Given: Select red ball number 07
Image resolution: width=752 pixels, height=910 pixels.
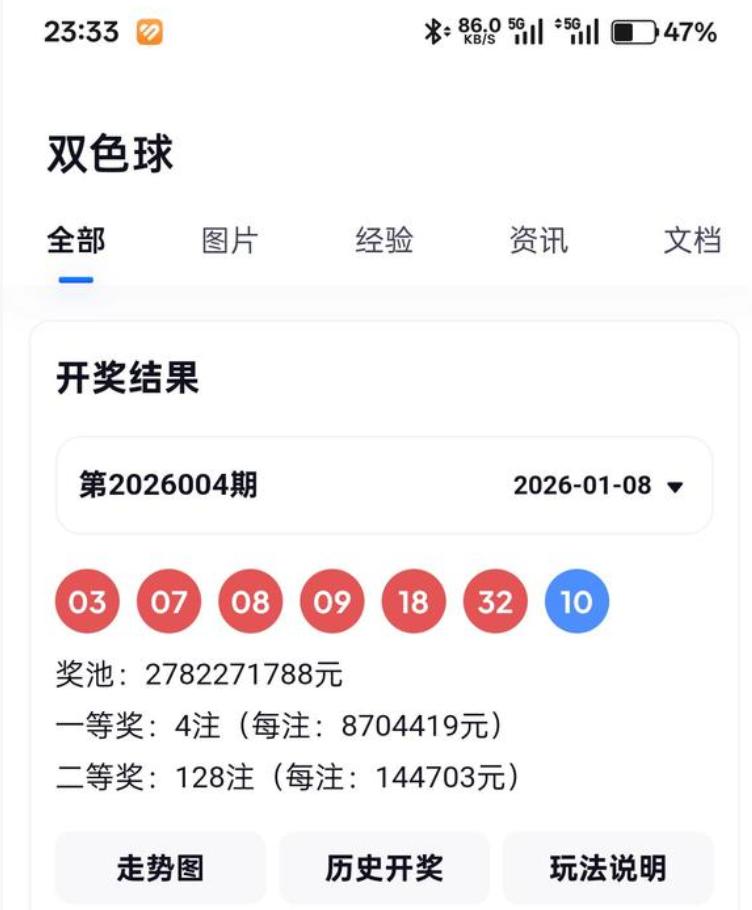Looking at the screenshot, I should click(x=167, y=600).
